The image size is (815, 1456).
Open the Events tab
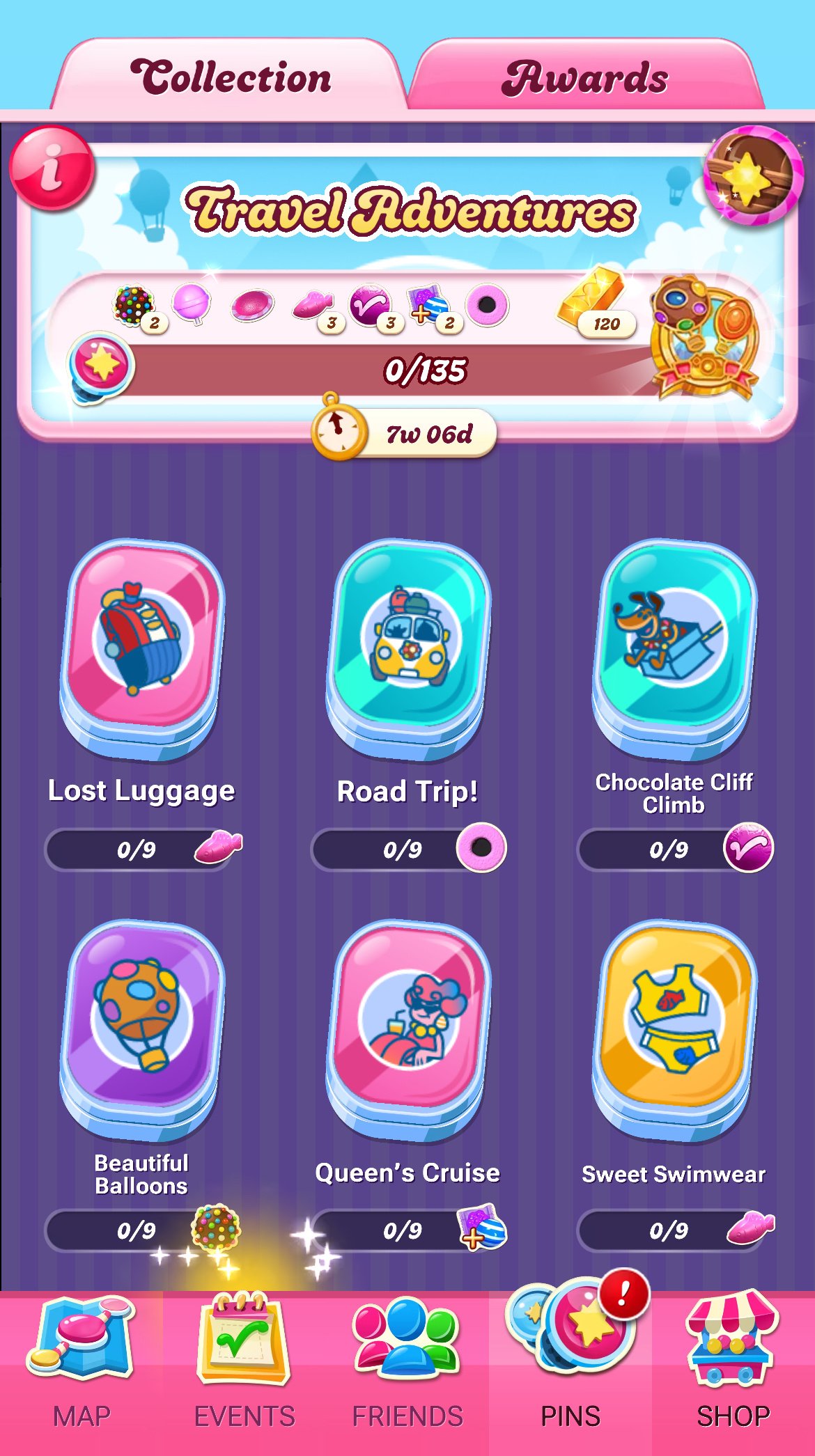(x=244, y=1365)
